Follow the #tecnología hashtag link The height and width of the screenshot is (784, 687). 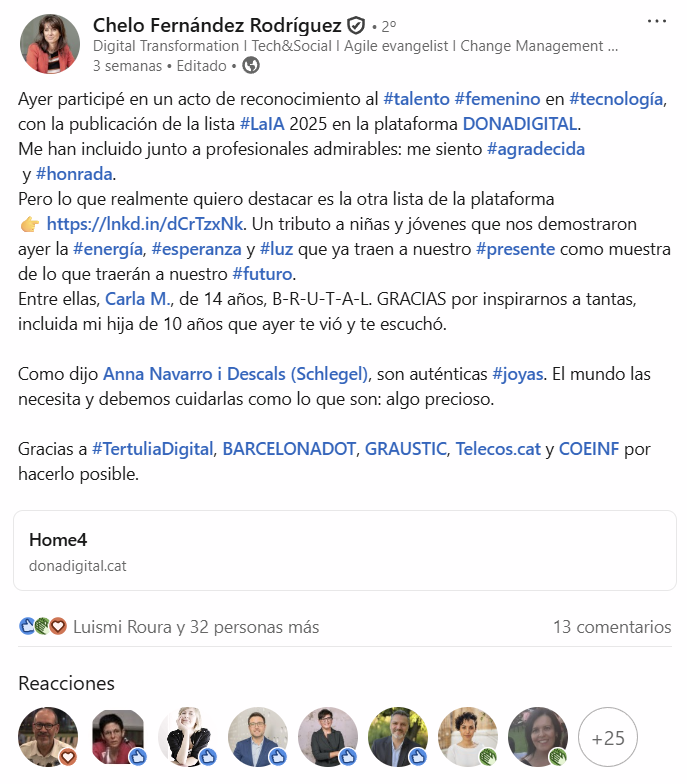pos(617,99)
